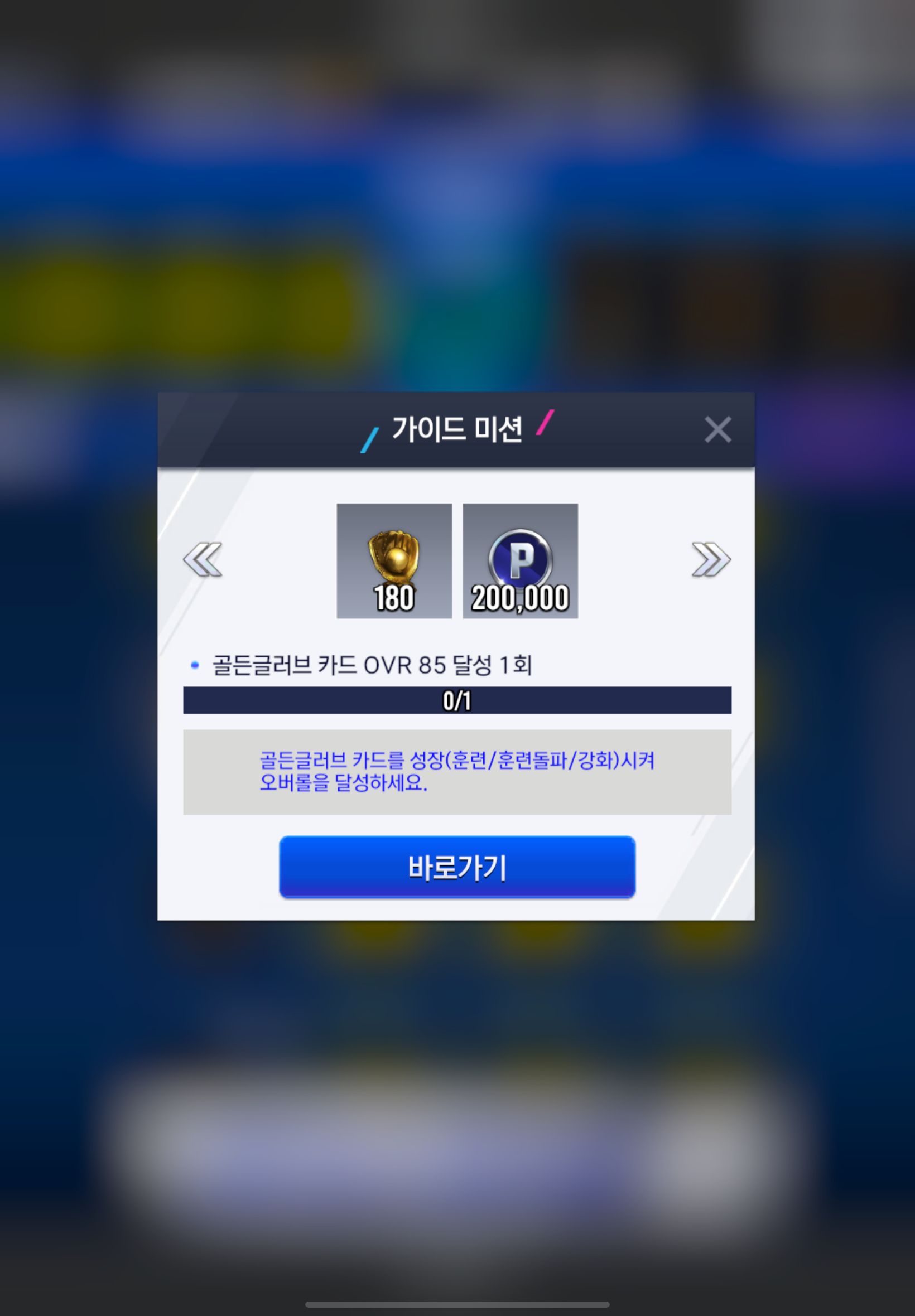View the golden glove 180 reward
Image resolution: width=915 pixels, height=1316 pixels.
pos(394,561)
